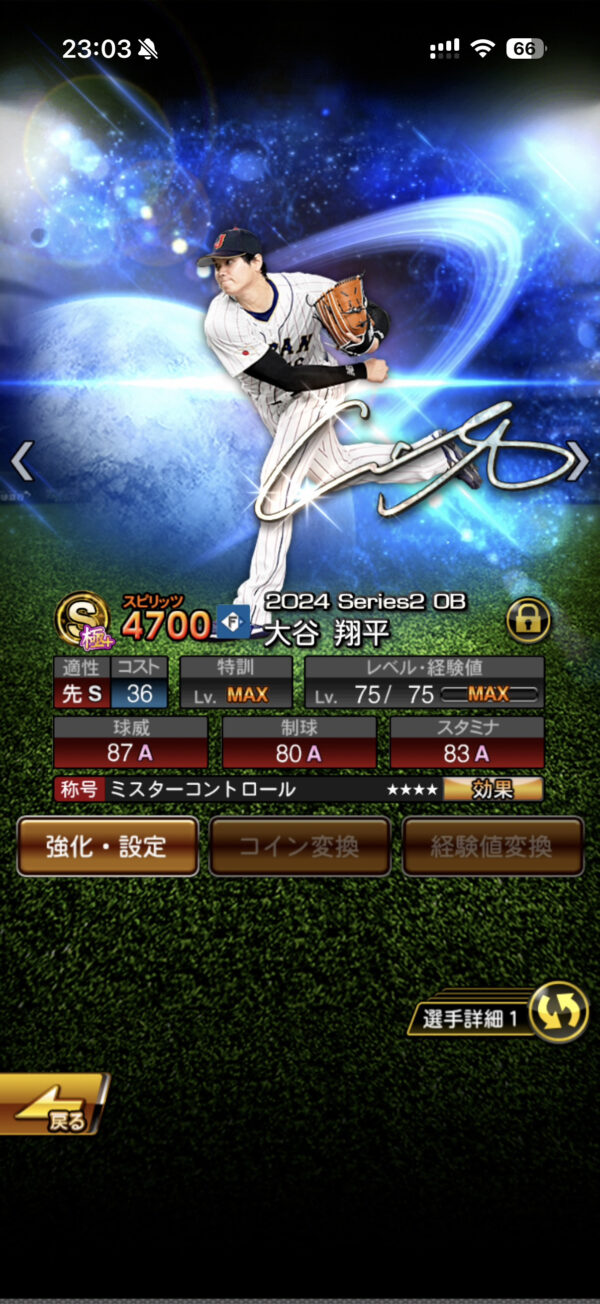Go back with the 戻る button
Viewport: 600px width, 1304px height.
(52, 1105)
